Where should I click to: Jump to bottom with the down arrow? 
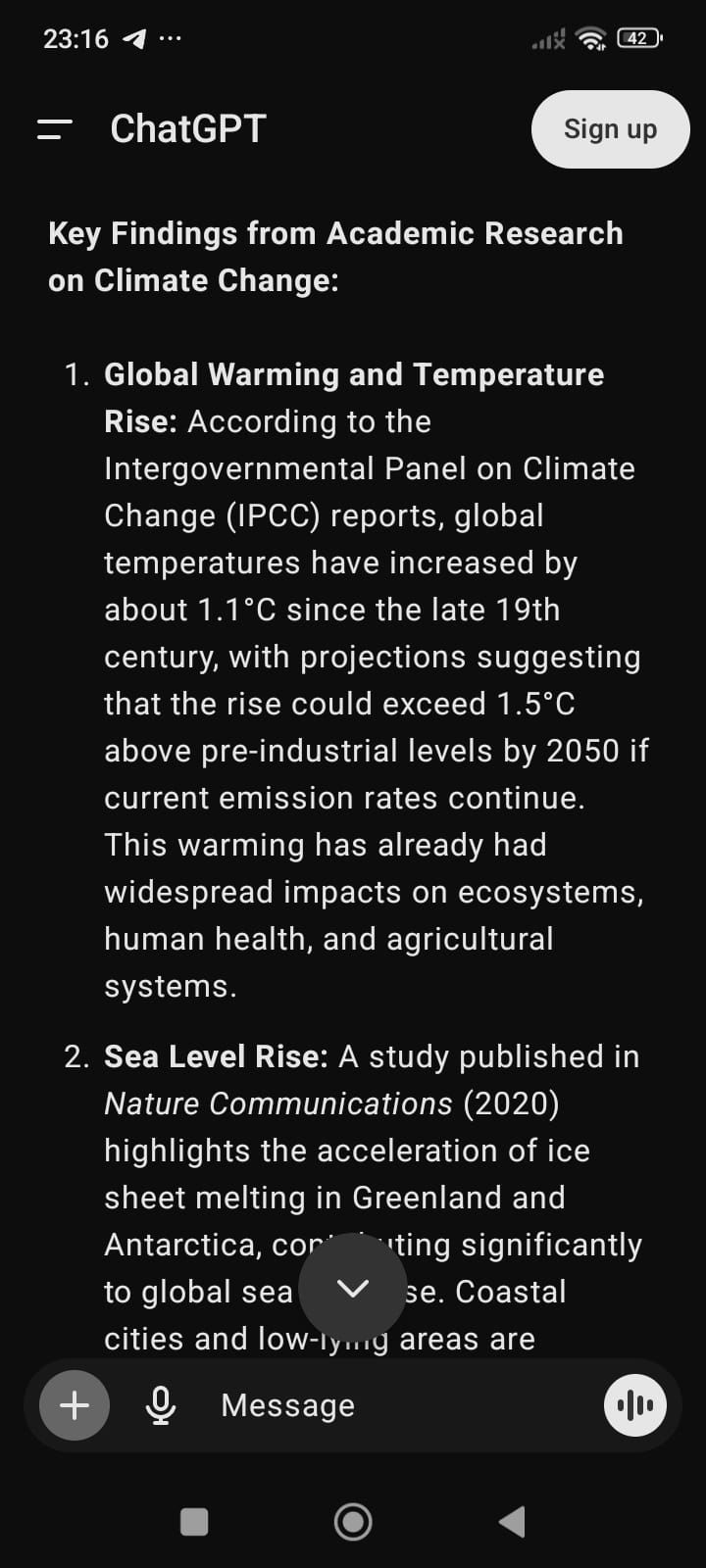[x=353, y=1288]
